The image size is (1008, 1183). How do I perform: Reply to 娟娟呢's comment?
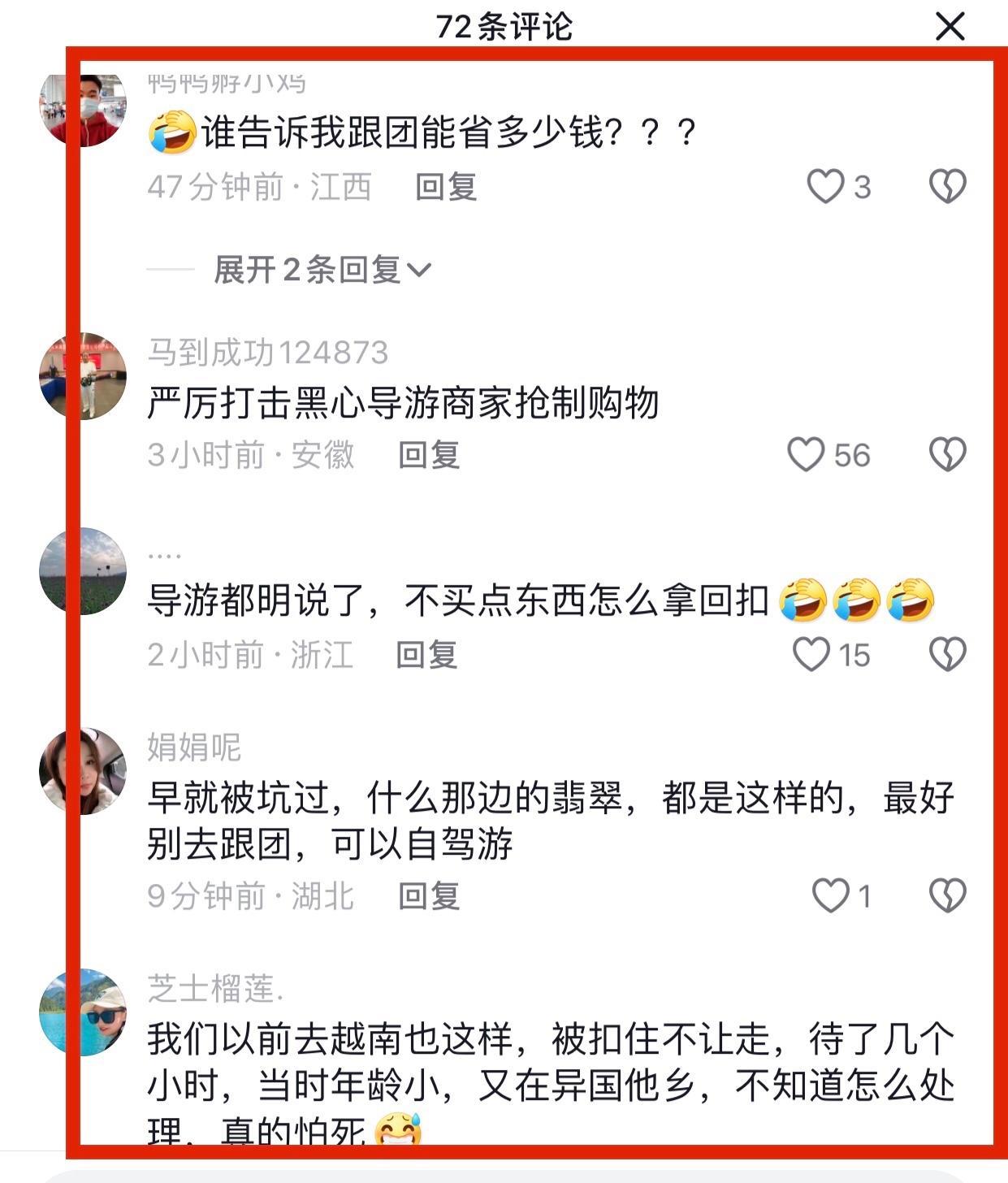coord(429,896)
